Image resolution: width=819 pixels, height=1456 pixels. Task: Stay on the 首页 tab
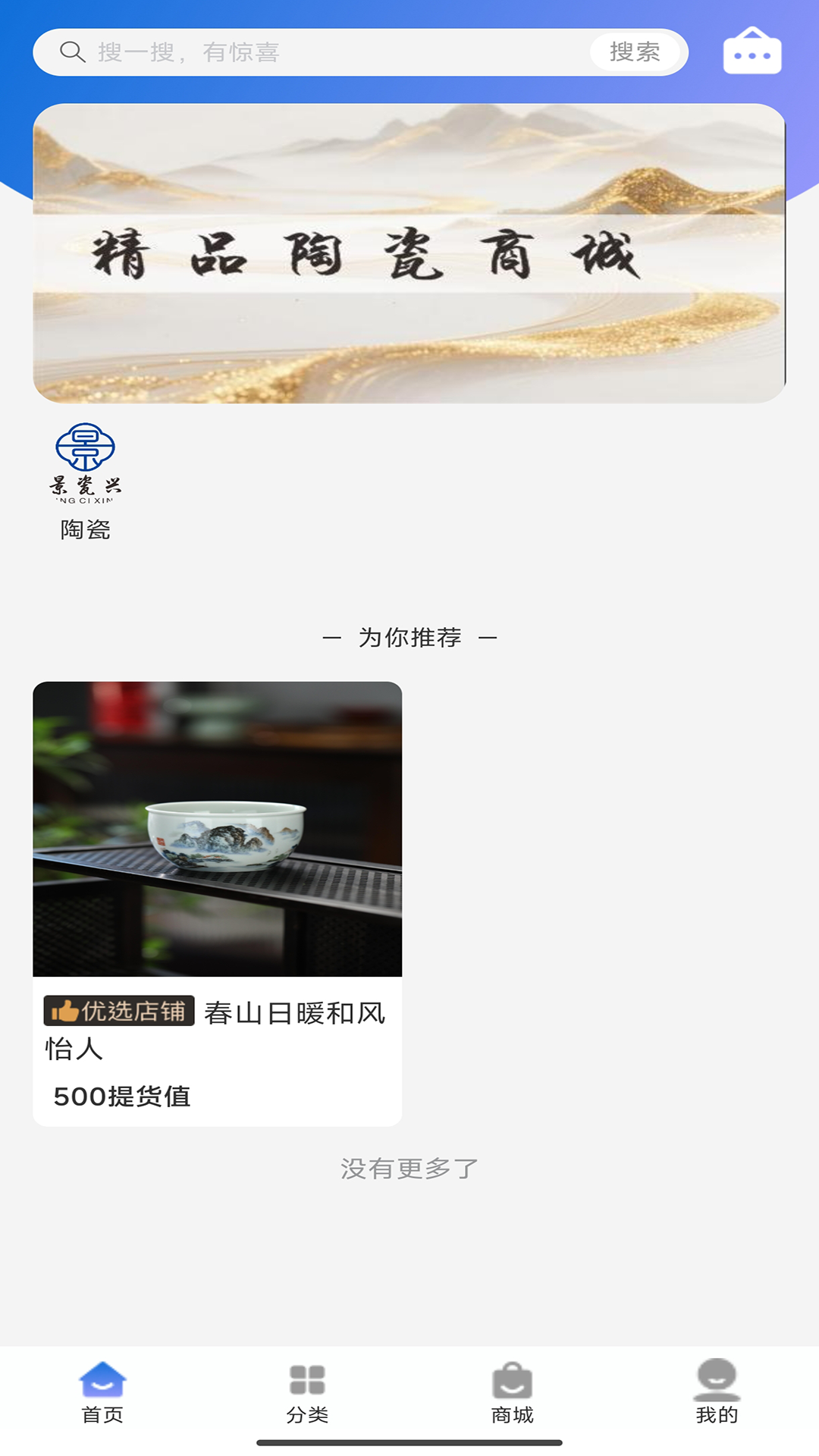(x=104, y=1399)
